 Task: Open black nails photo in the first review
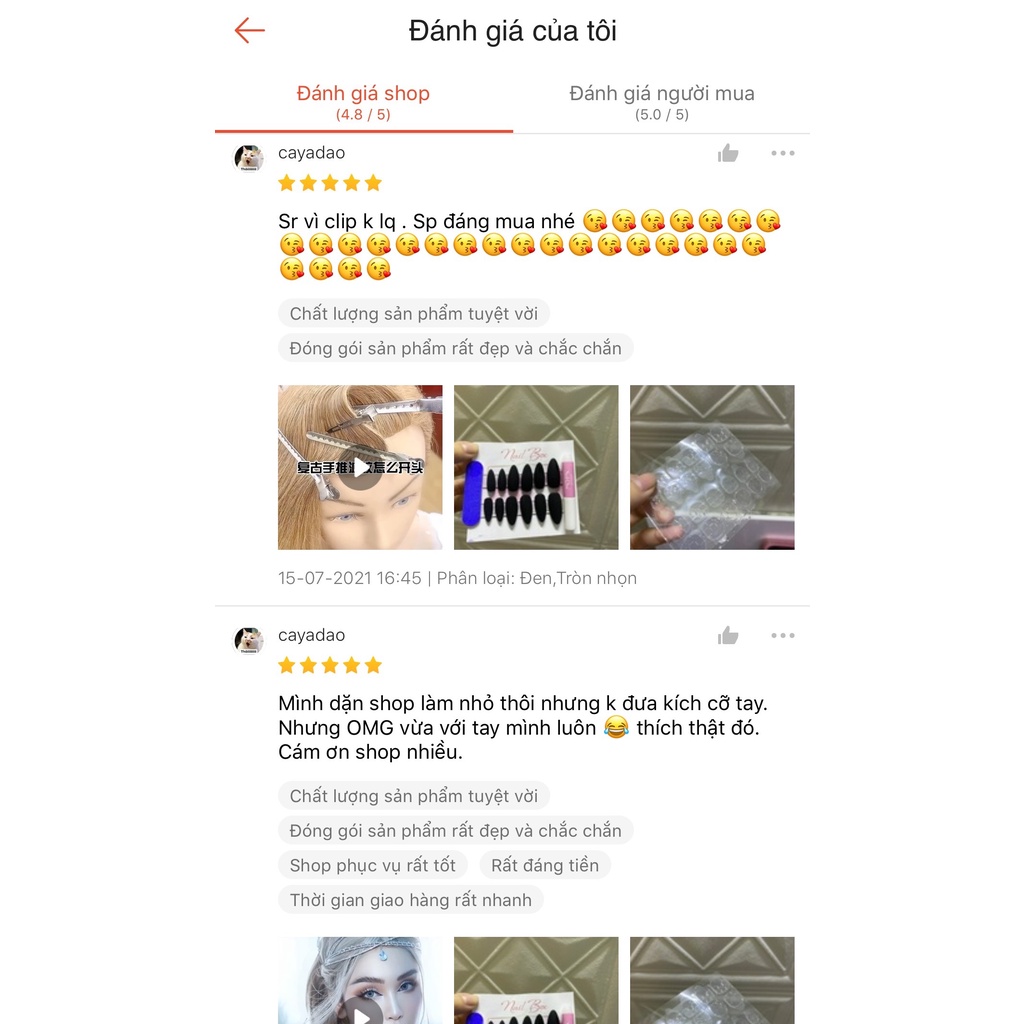536,467
